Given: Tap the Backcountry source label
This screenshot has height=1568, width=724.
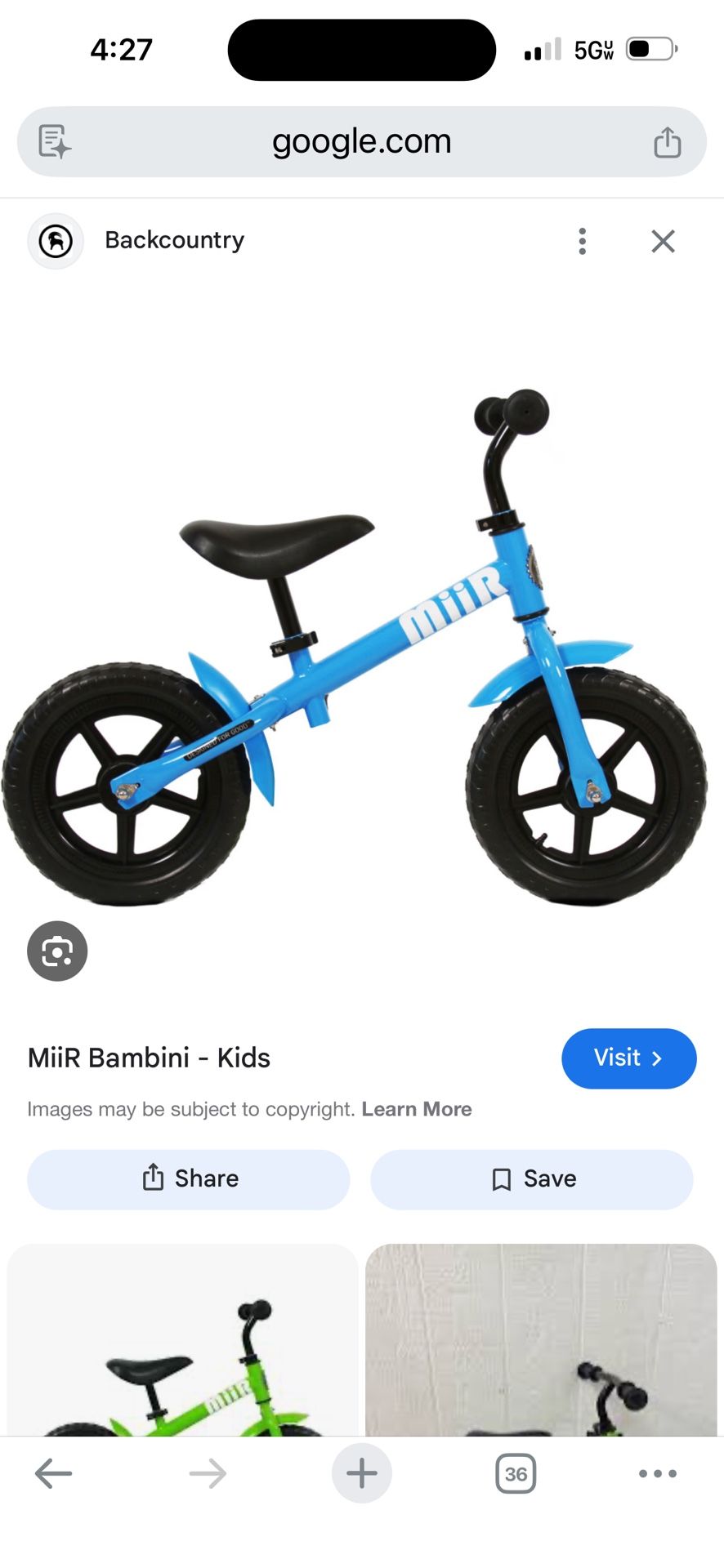Looking at the screenshot, I should (x=174, y=240).
